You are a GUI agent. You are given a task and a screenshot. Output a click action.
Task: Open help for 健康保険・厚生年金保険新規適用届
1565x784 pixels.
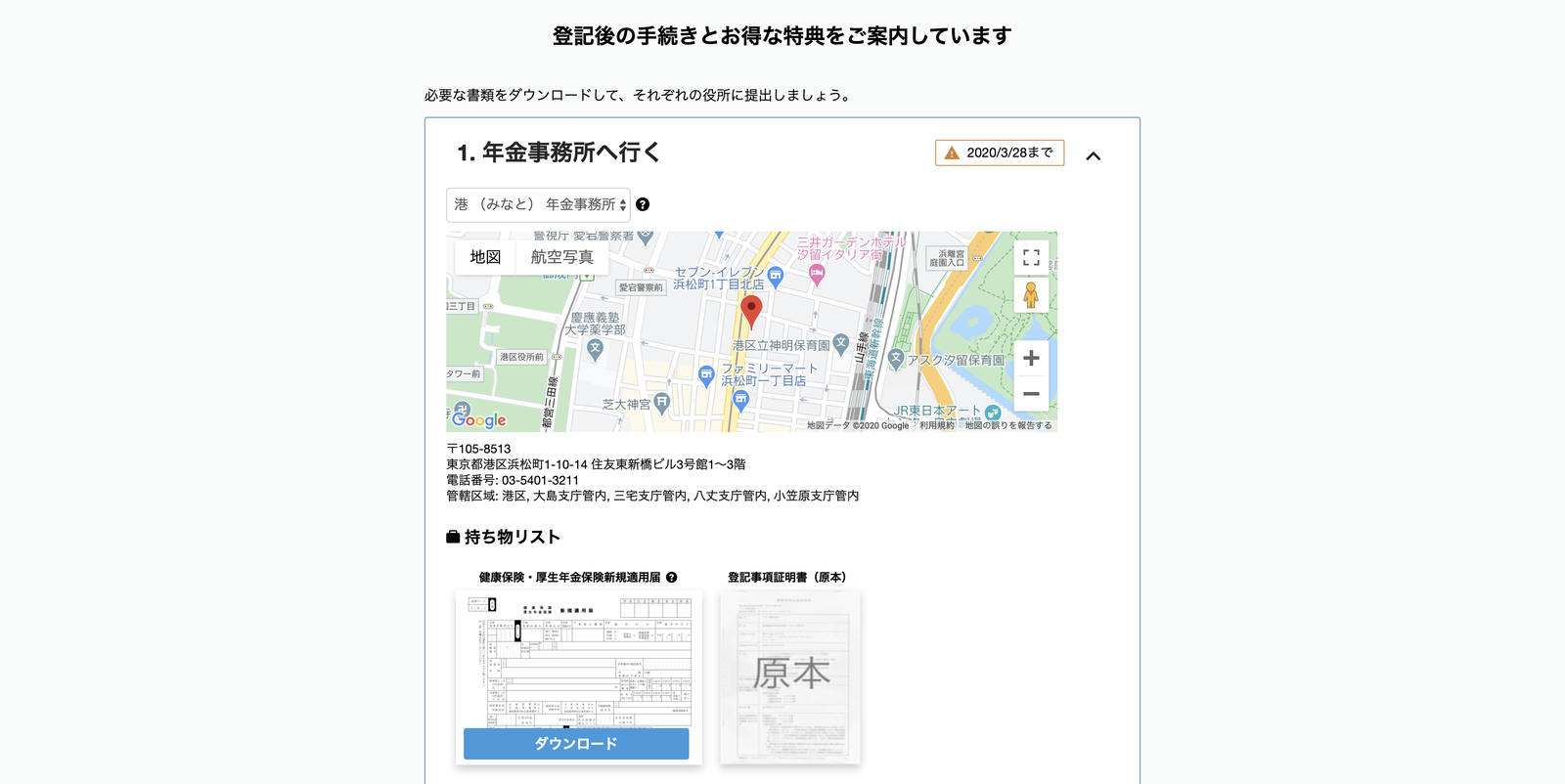[x=672, y=578]
